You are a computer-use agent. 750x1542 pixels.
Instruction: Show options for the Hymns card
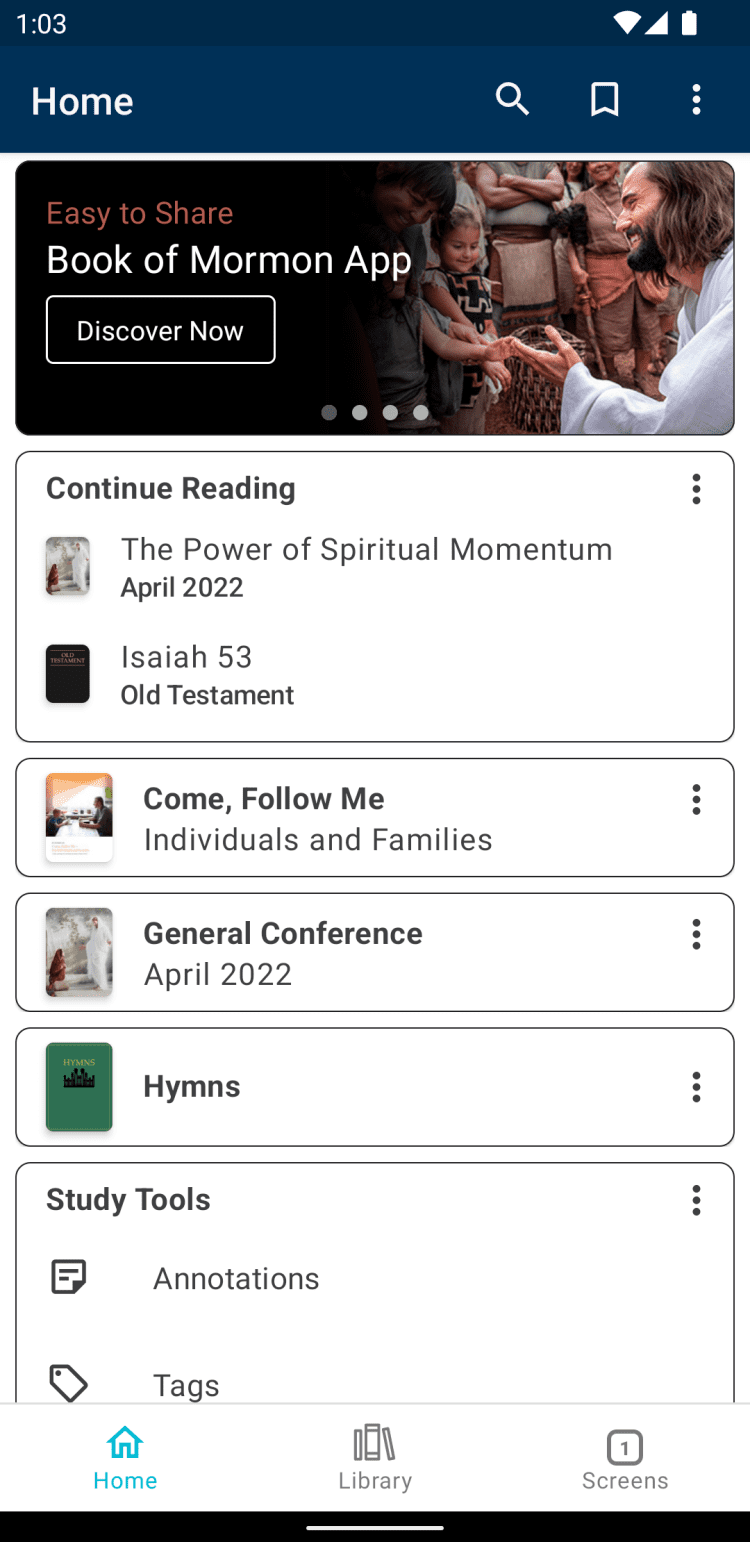coord(696,1087)
